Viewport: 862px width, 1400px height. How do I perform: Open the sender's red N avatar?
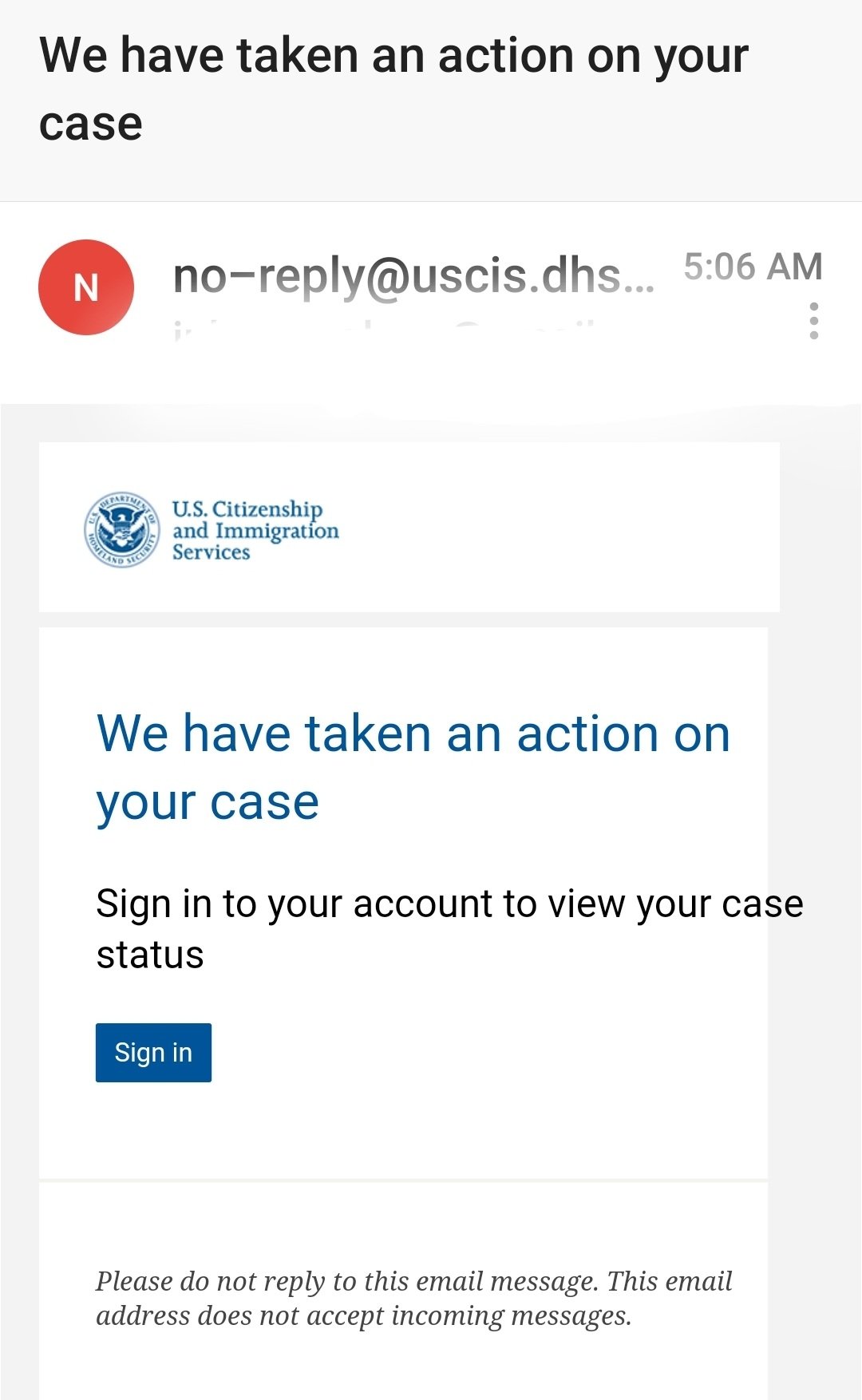coord(86,287)
